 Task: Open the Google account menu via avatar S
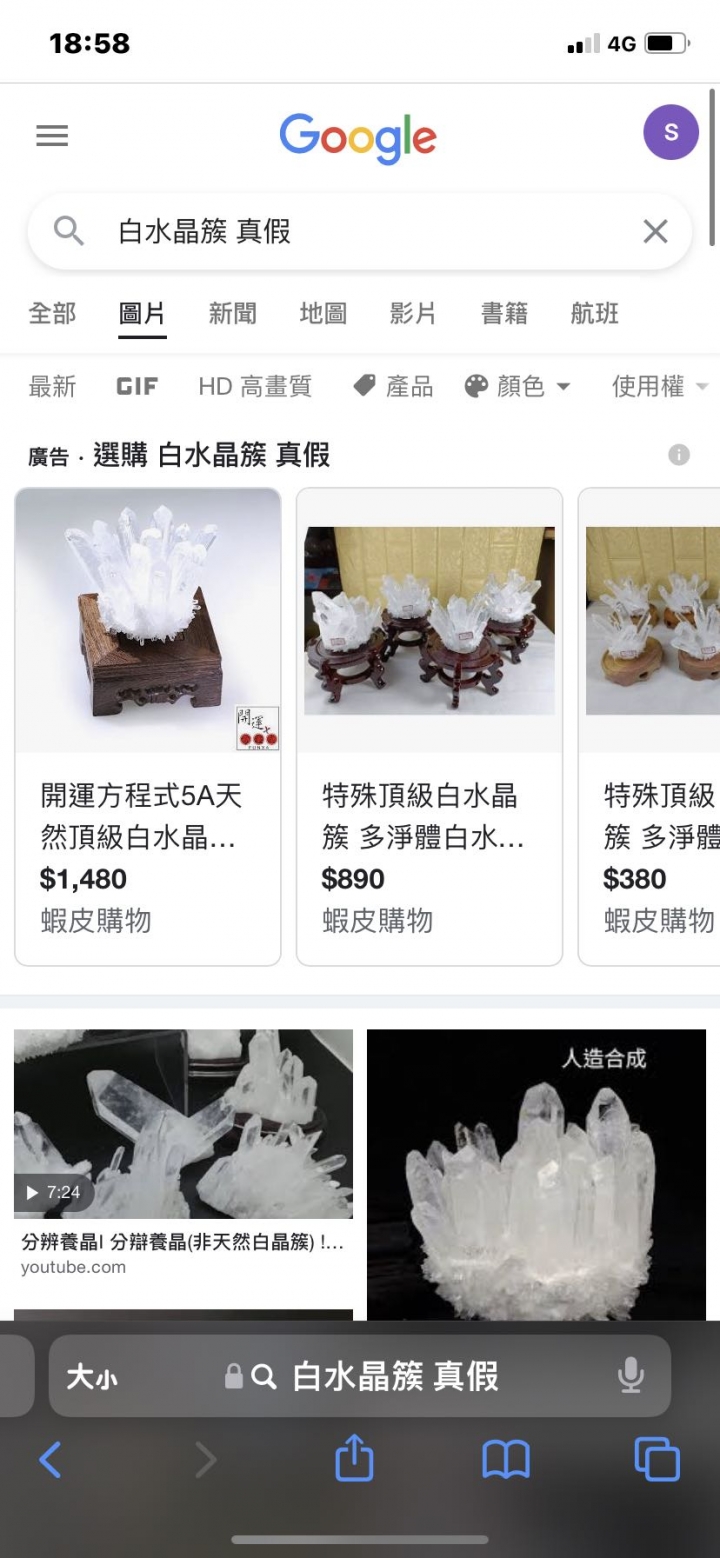click(670, 132)
